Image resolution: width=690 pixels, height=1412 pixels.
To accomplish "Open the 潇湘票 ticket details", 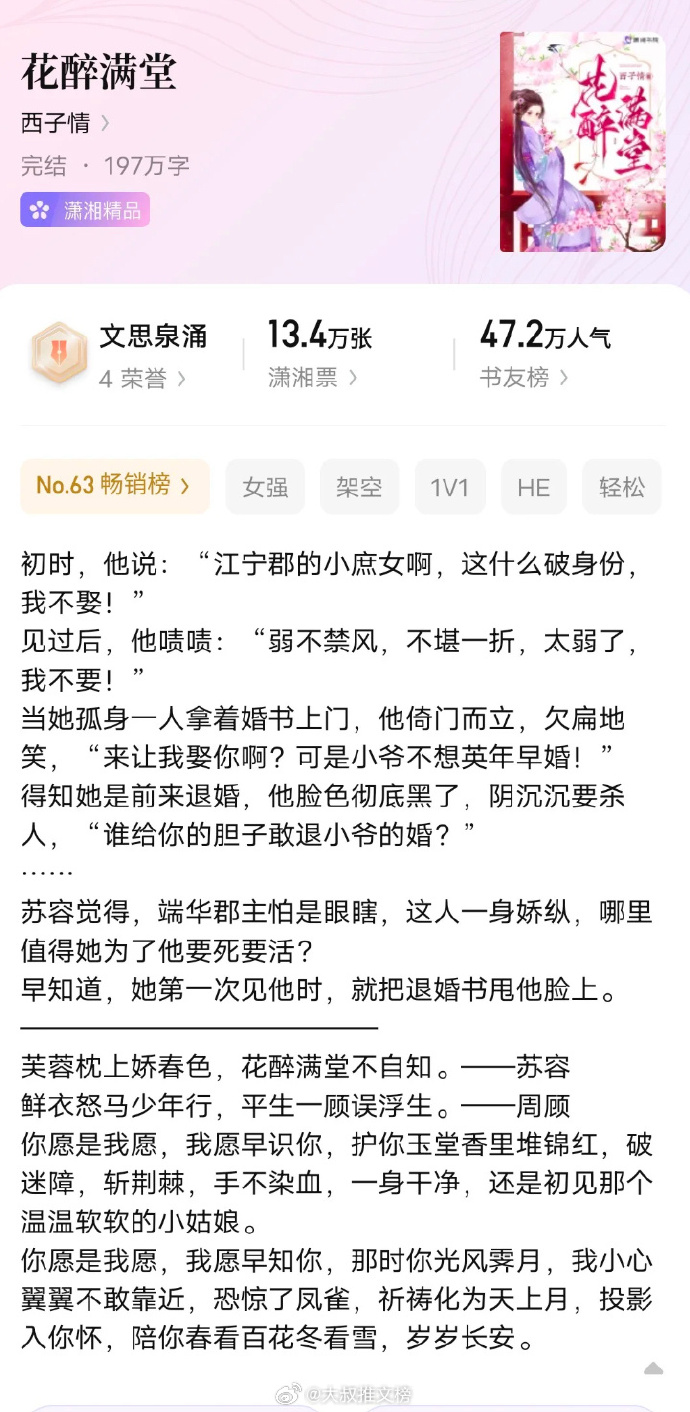I will tap(313, 378).
